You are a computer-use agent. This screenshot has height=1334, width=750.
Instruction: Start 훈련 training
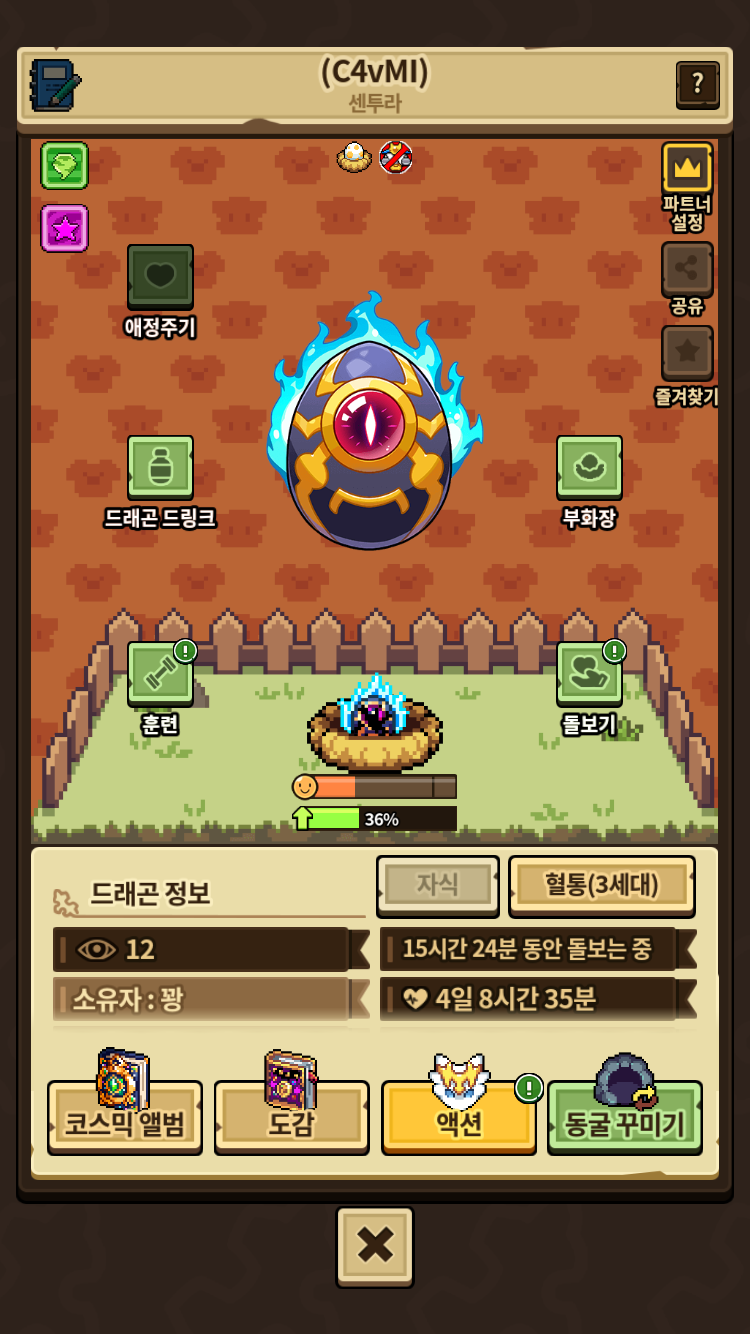coord(160,674)
